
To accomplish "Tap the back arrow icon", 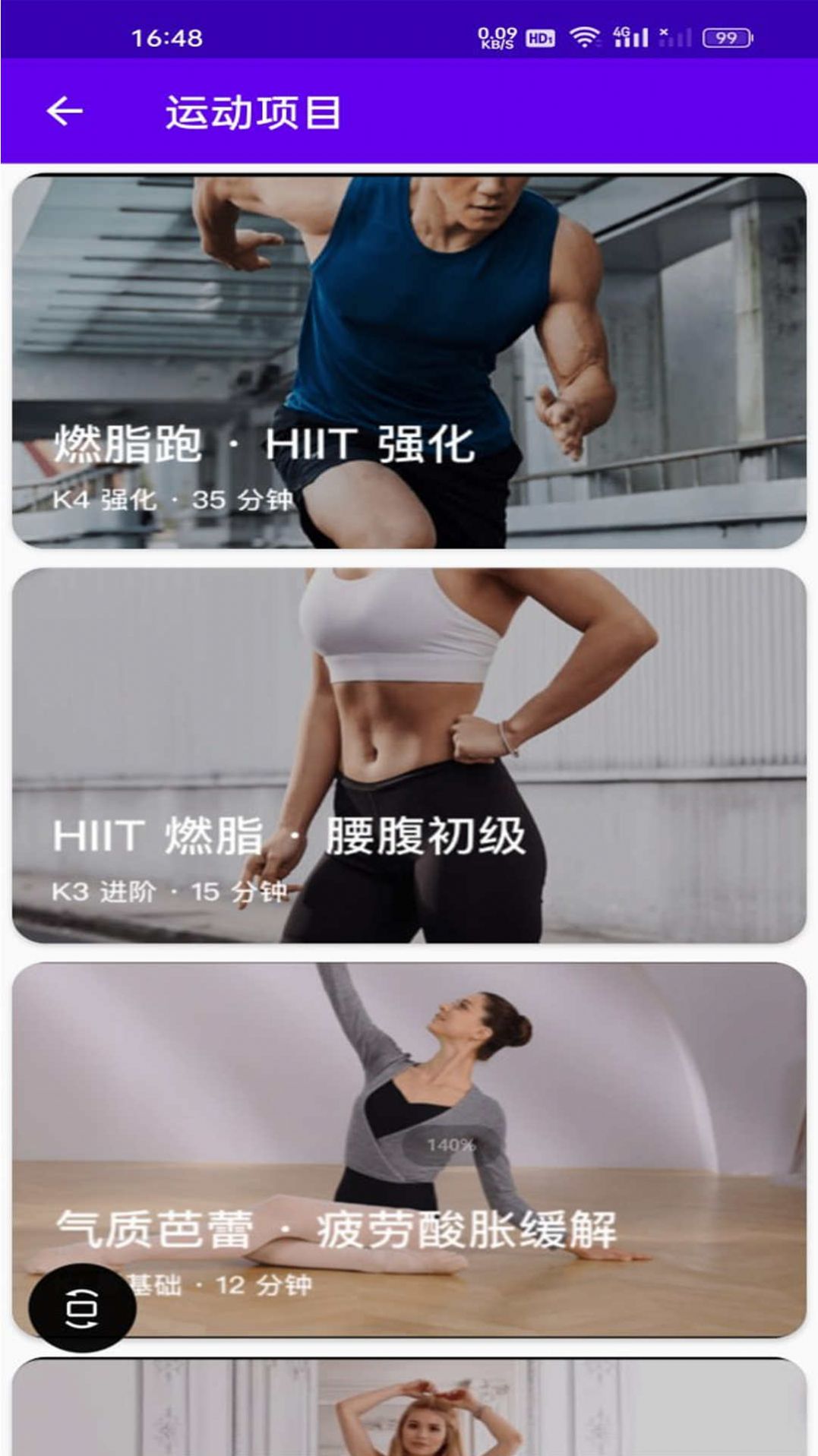I will (64, 111).
